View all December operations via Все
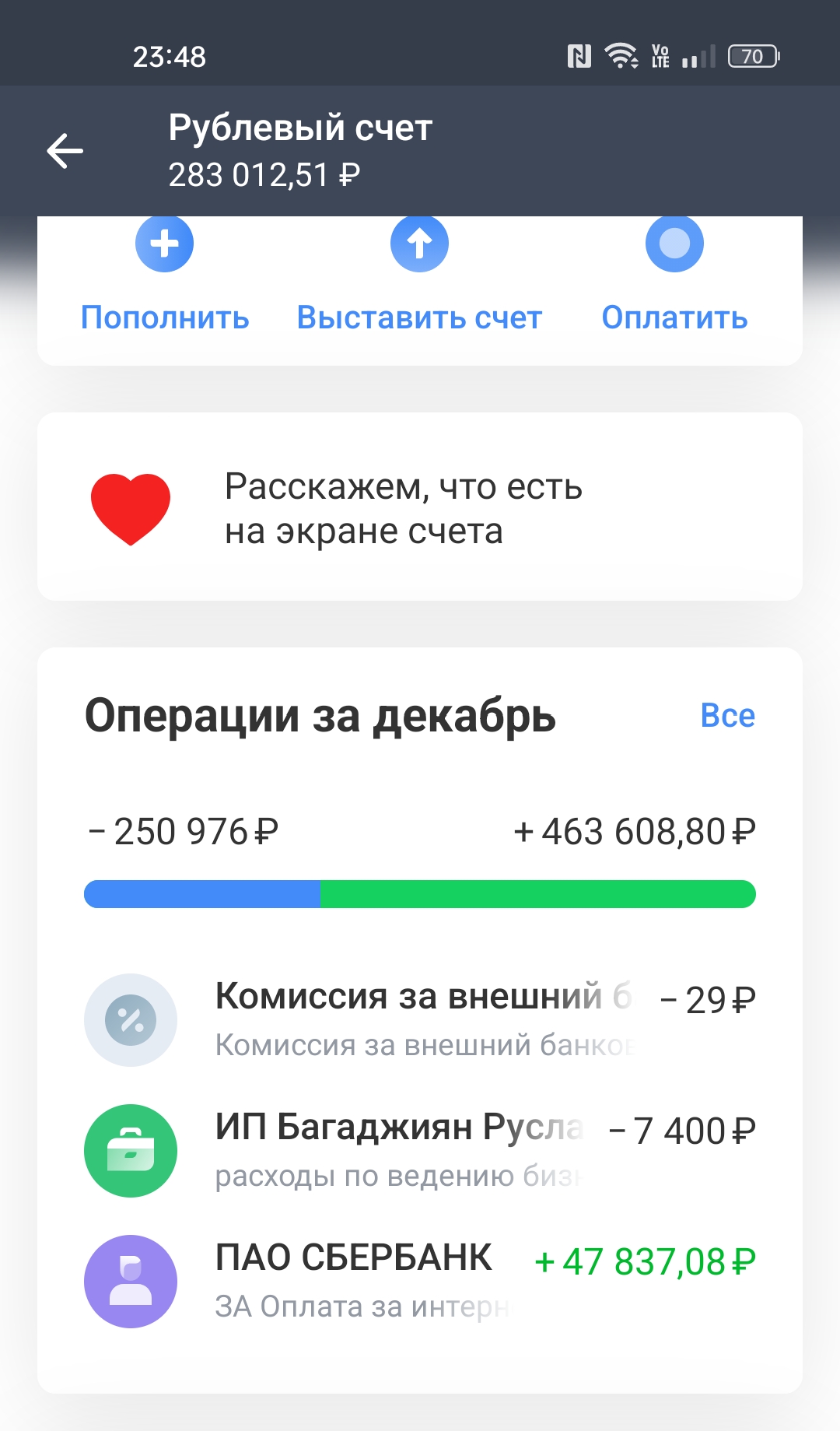Viewport: 840px width, 1431px height. click(x=727, y=716)
